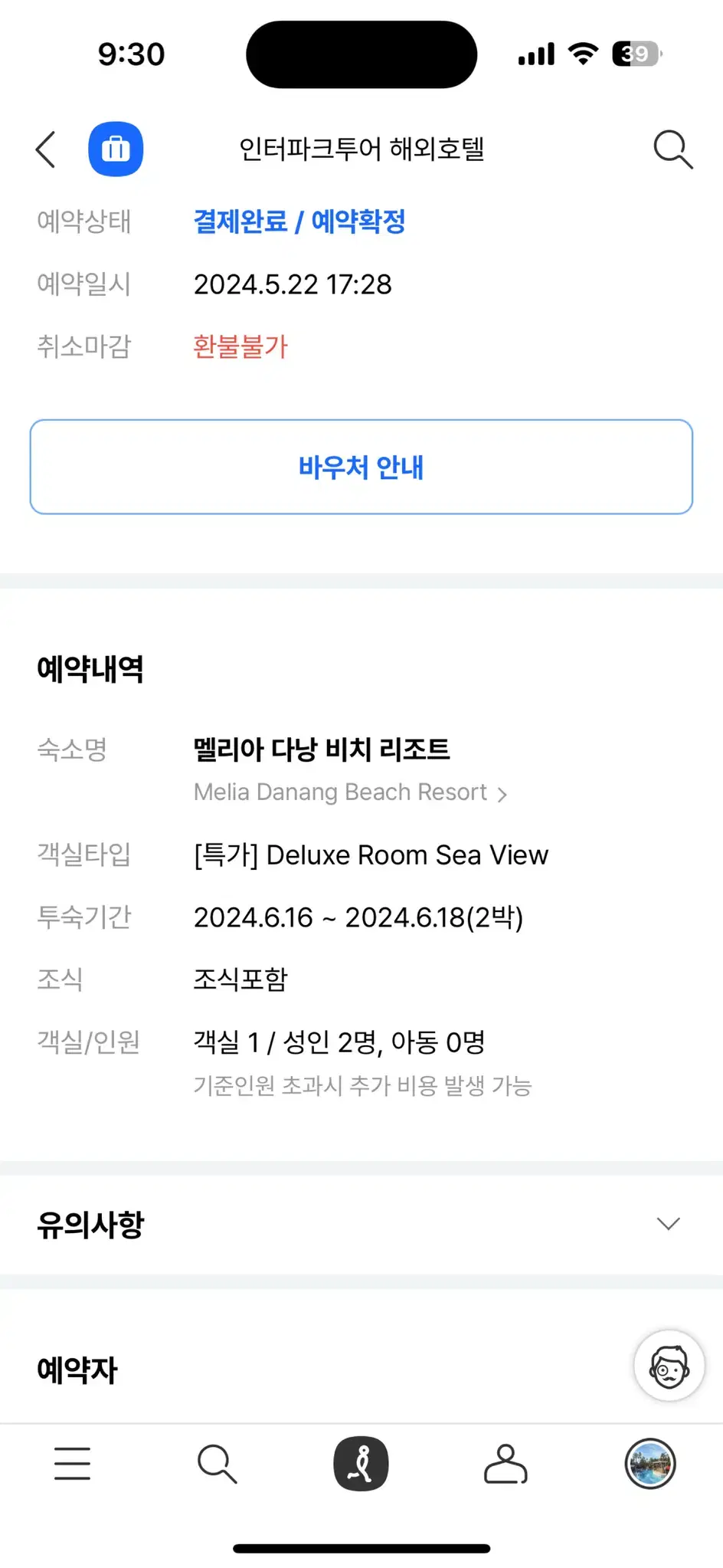Select the 예약내역 section header
Image resolution: width=723 pixels, height=1568 pixels.
click(x=90, y=669)
